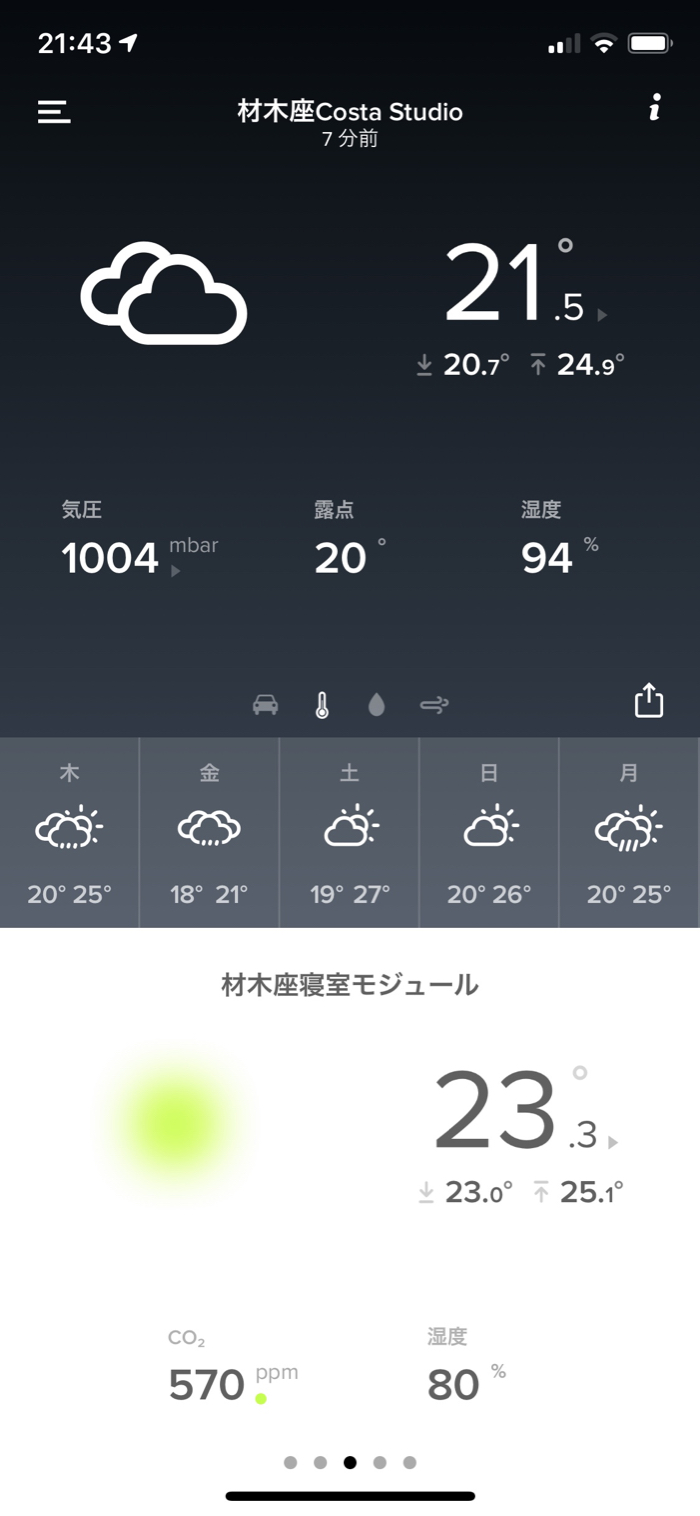The width and height of the screenshot is (700, 1516).
Task: Open Thursday (木) forecast
Action: [69, 832]
